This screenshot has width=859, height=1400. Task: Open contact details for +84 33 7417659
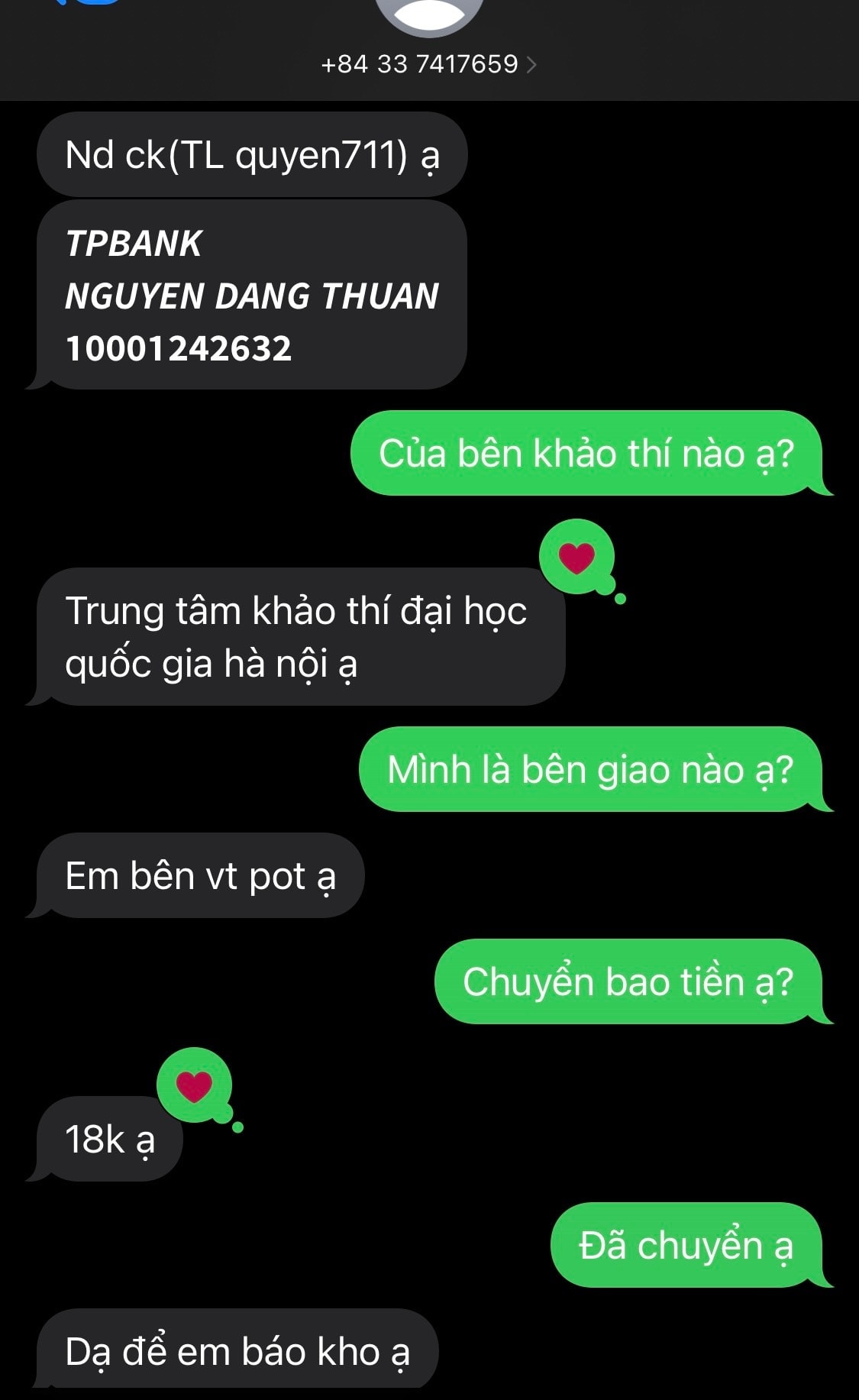[x=428, y=64]
